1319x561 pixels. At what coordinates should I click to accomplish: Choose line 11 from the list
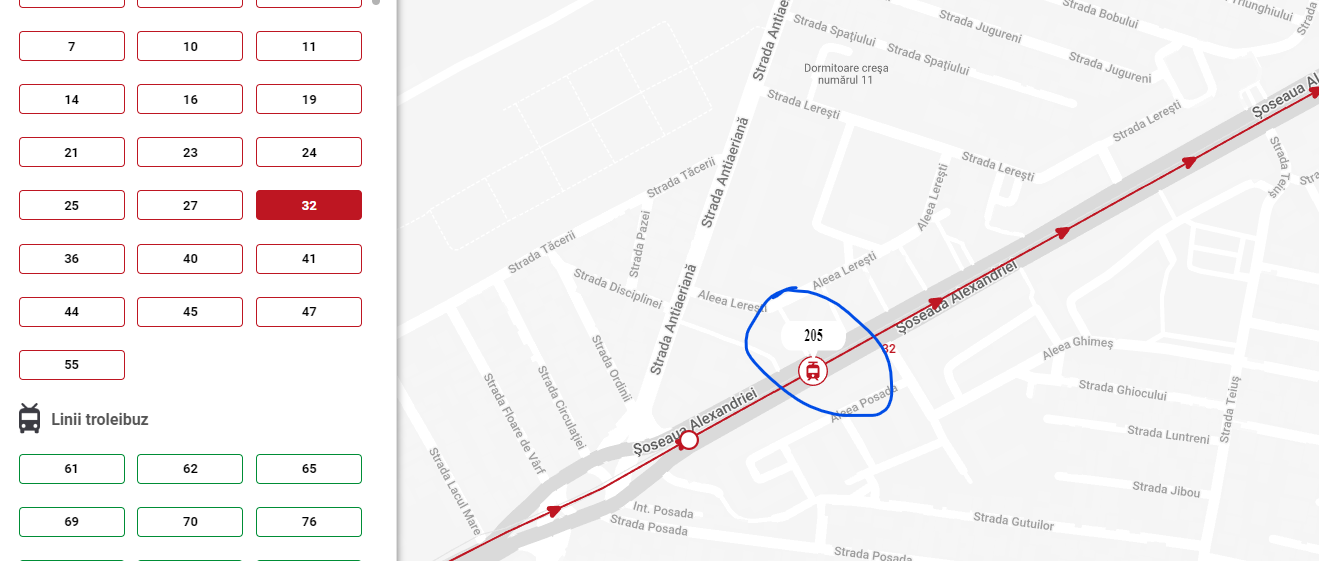309,46
